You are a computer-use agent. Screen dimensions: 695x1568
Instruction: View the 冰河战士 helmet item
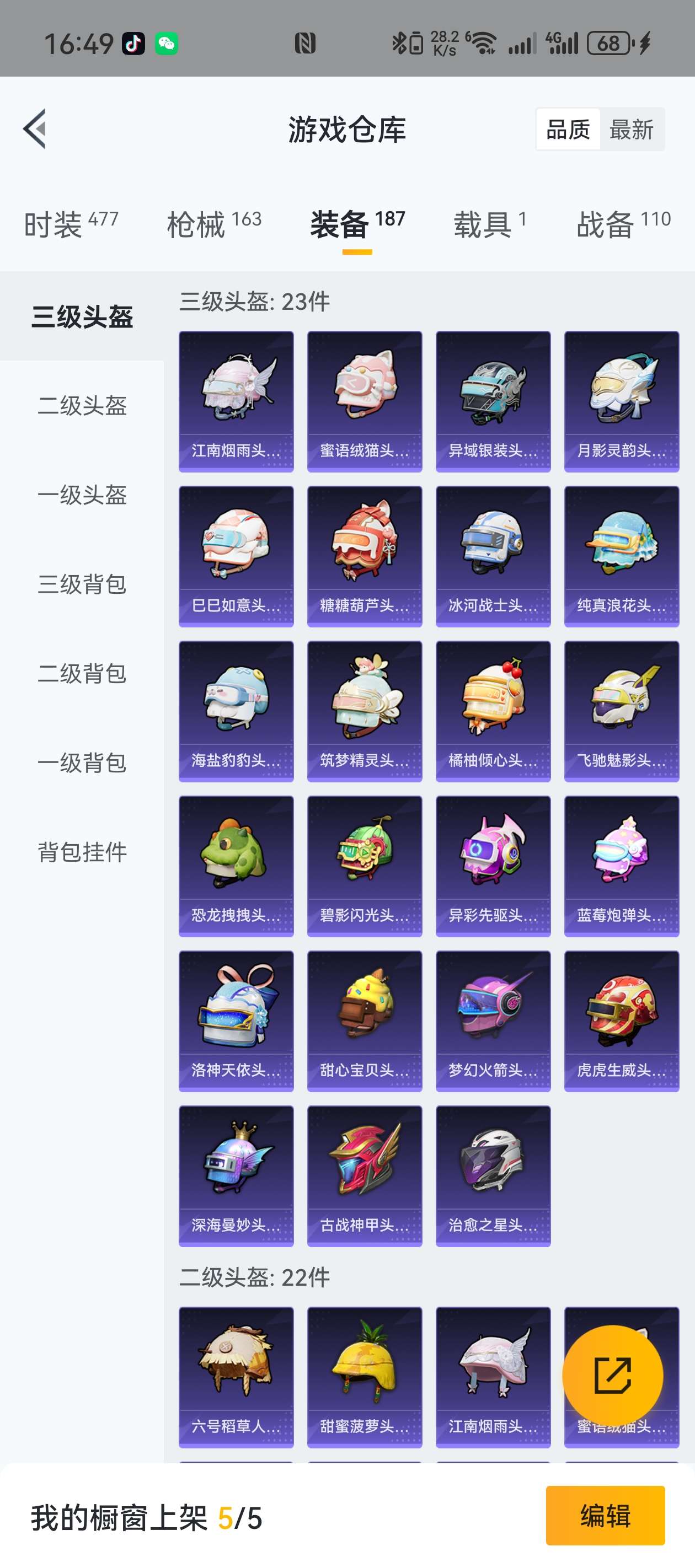coord(493,556)
